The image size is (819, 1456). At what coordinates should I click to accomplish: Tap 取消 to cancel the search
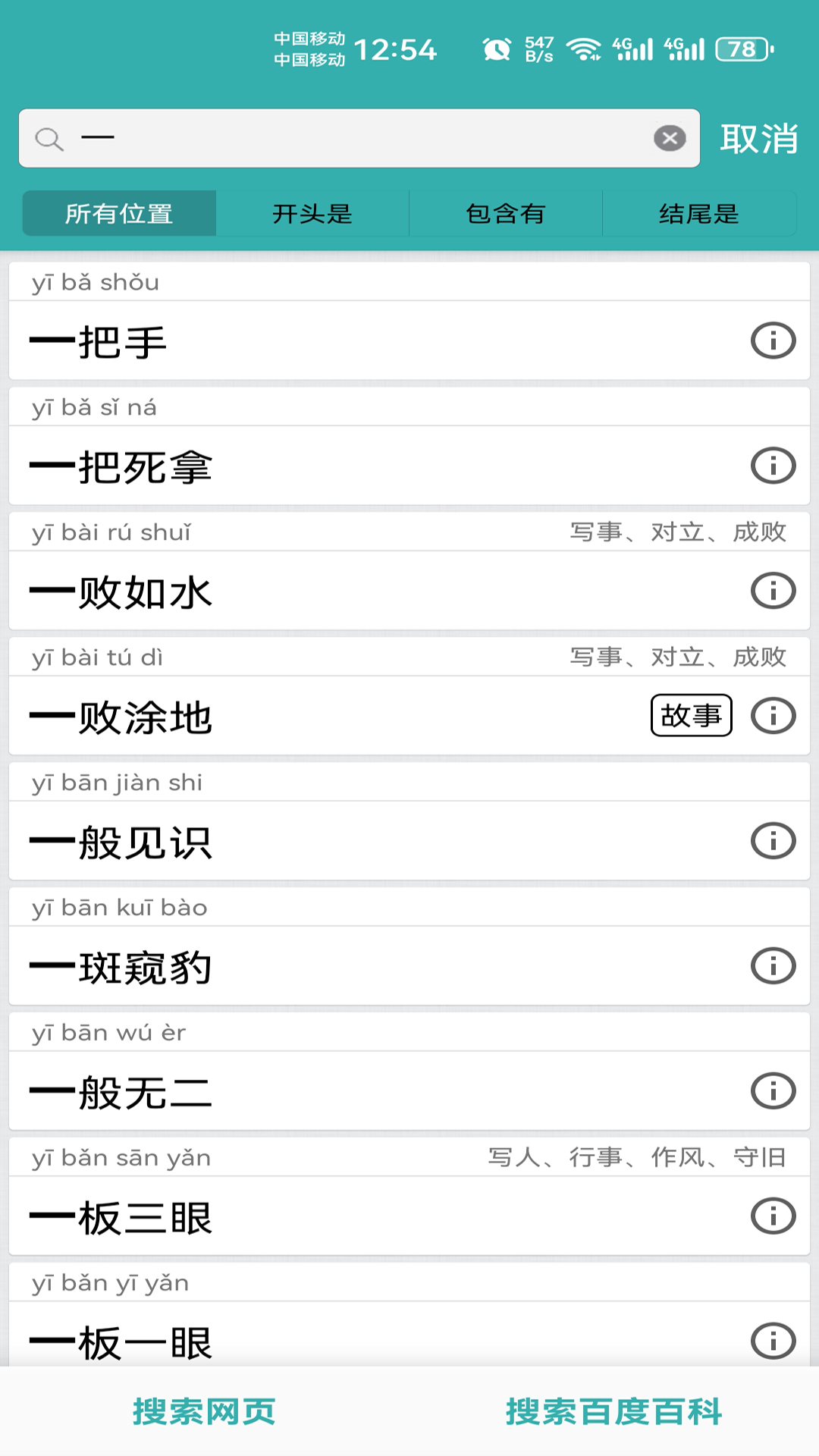(758, 139)
